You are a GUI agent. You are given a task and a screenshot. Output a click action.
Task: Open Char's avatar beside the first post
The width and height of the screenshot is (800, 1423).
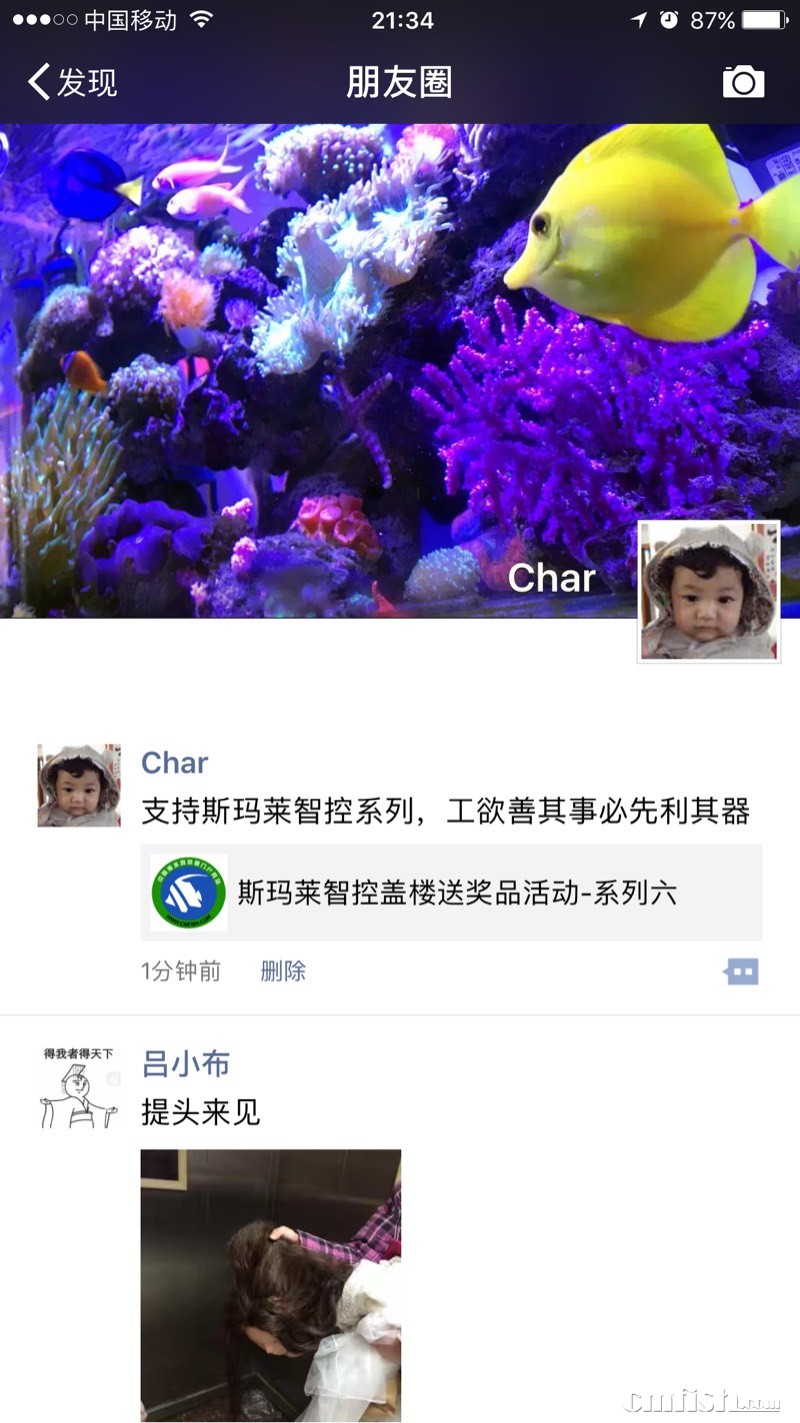click(x=79, y=786)
